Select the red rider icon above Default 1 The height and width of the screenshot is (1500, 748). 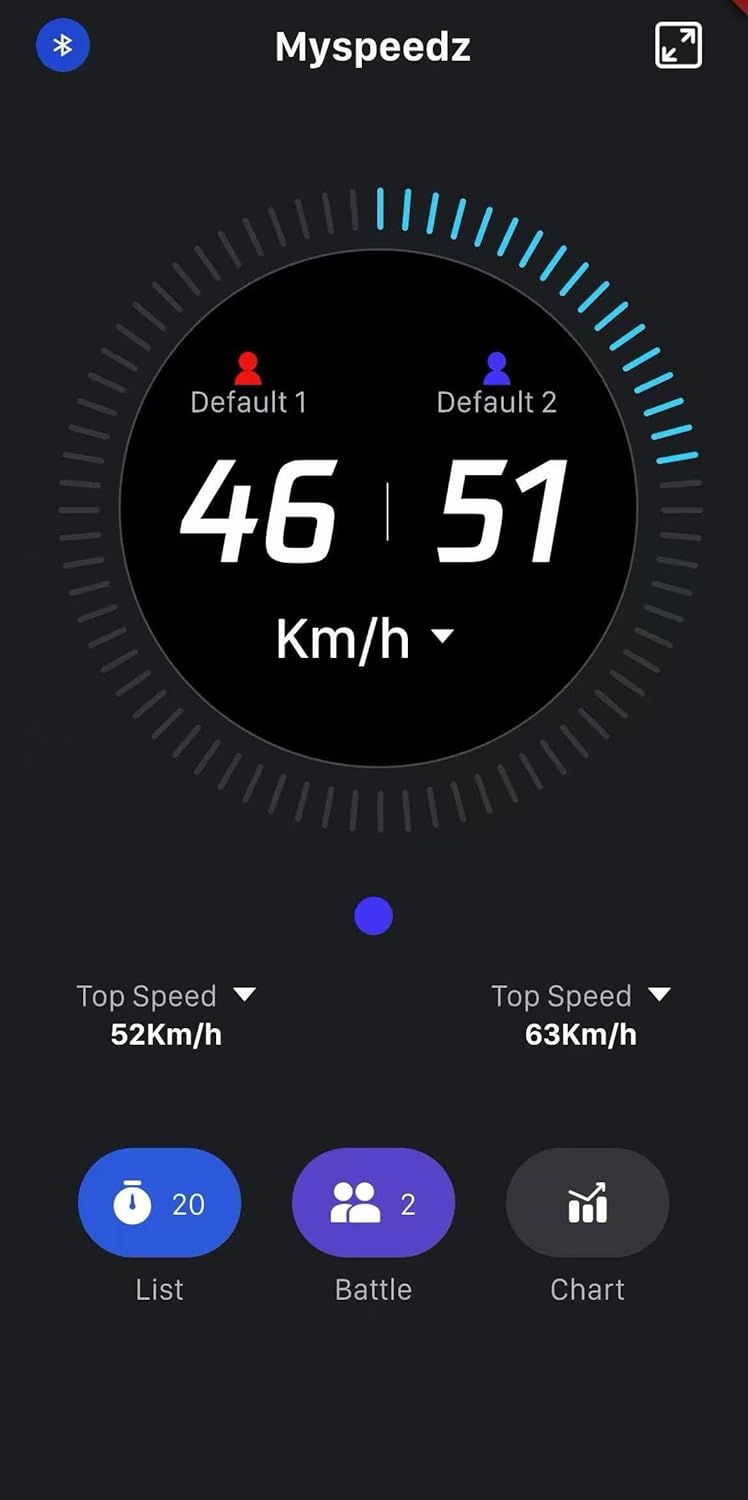248,367
